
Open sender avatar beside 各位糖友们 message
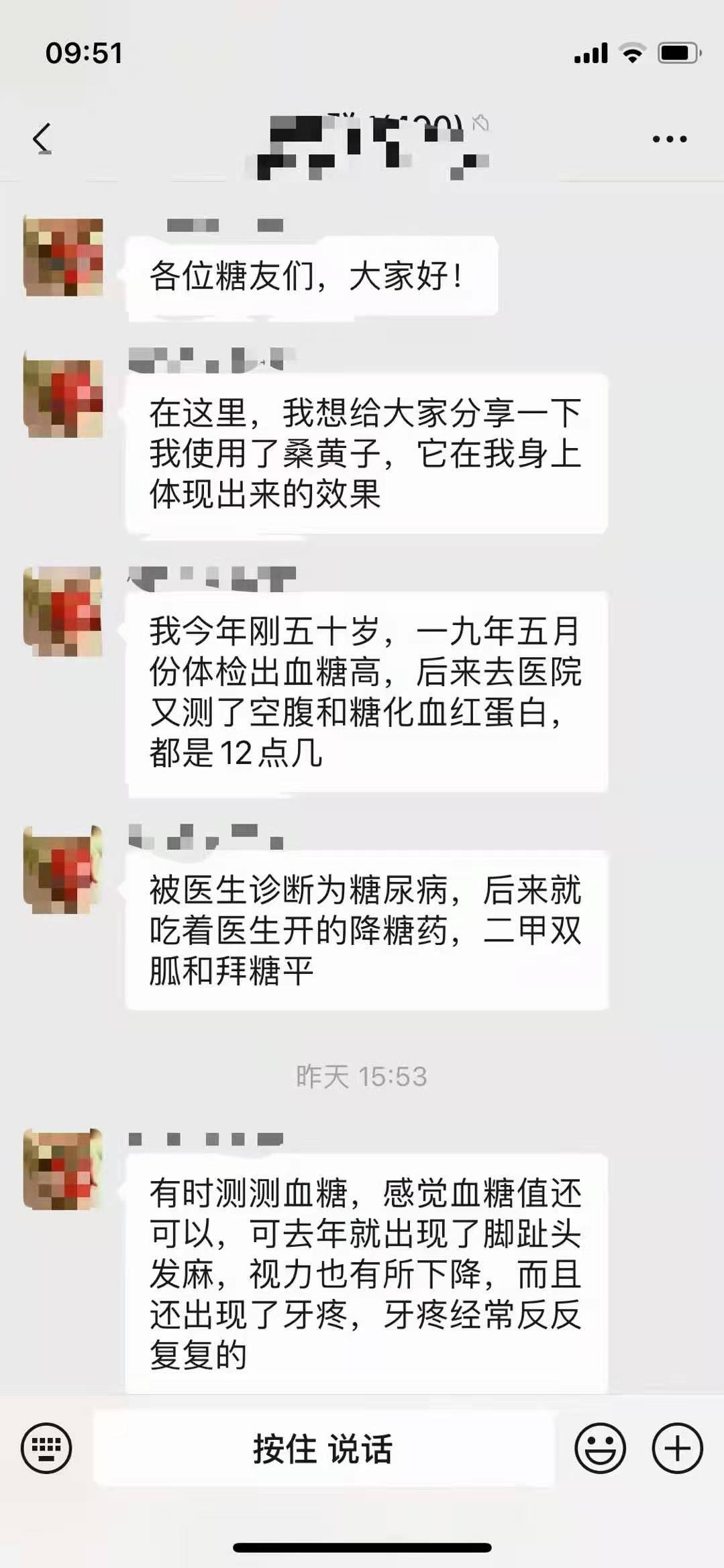[64, 256]
